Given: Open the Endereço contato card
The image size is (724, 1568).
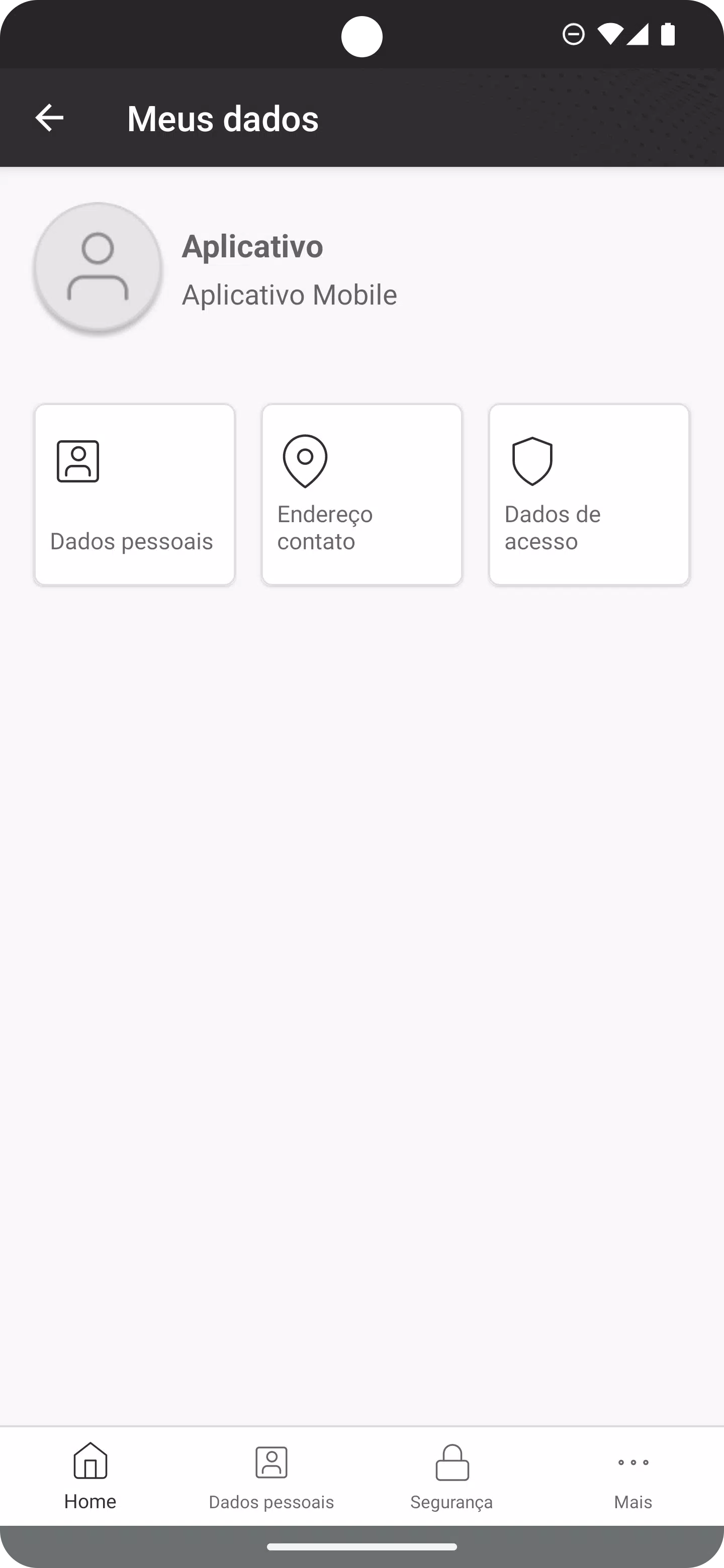Looking at the screenshot, I should pos(361,495).
